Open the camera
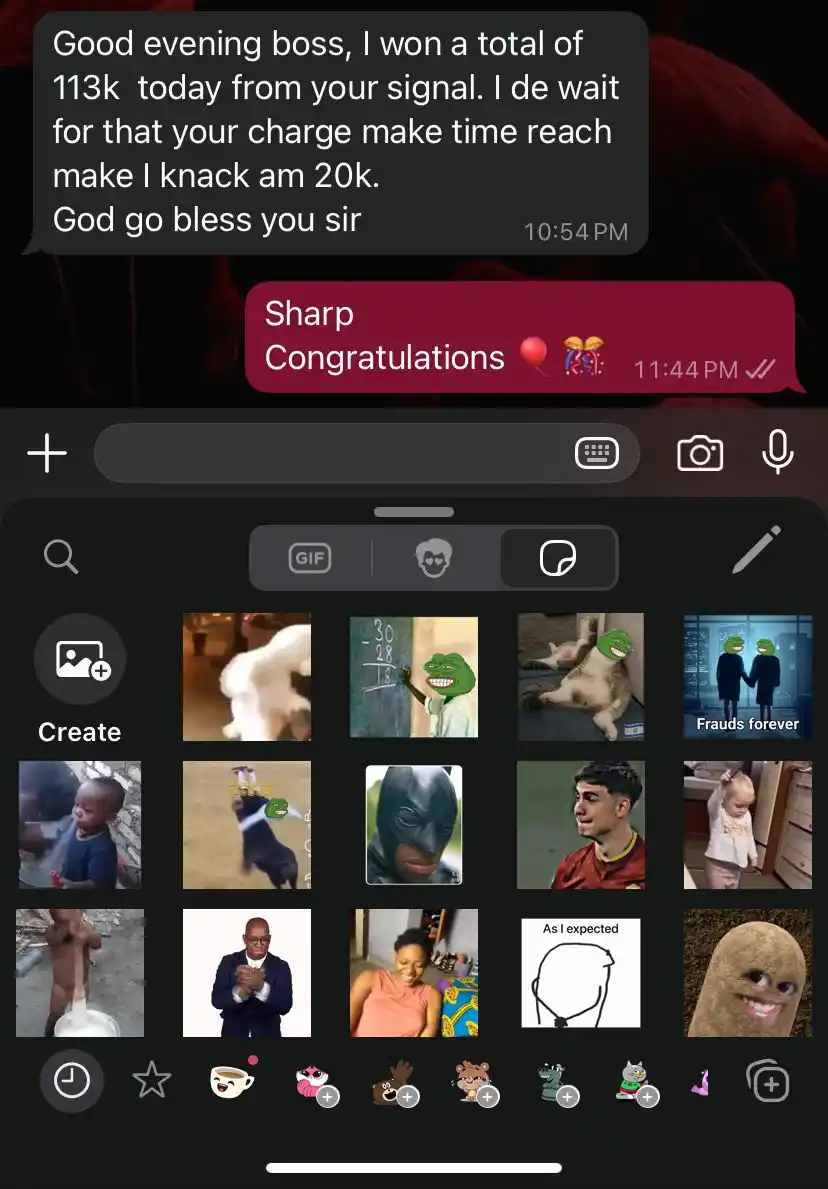The image size is (828, 1189). [x=700, y=454]
